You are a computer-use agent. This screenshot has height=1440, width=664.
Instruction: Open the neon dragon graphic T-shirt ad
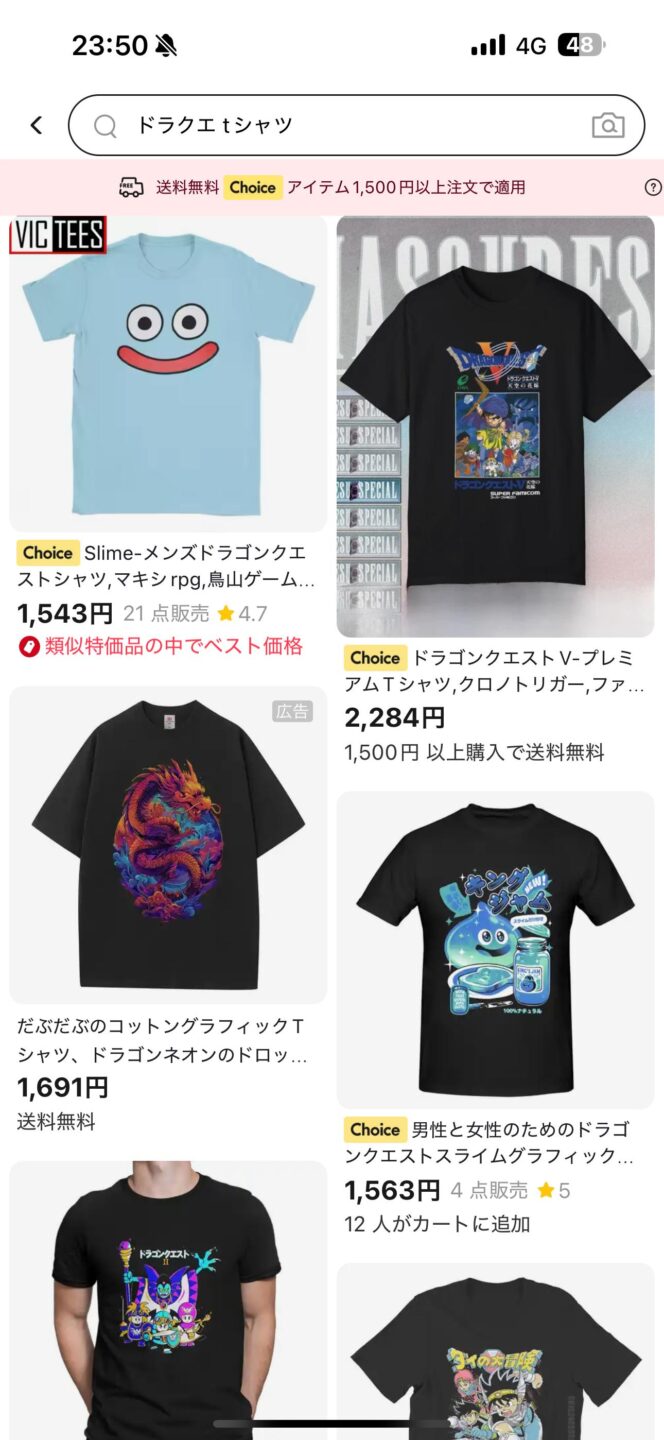pyautogui.click(x=168, y=845)
